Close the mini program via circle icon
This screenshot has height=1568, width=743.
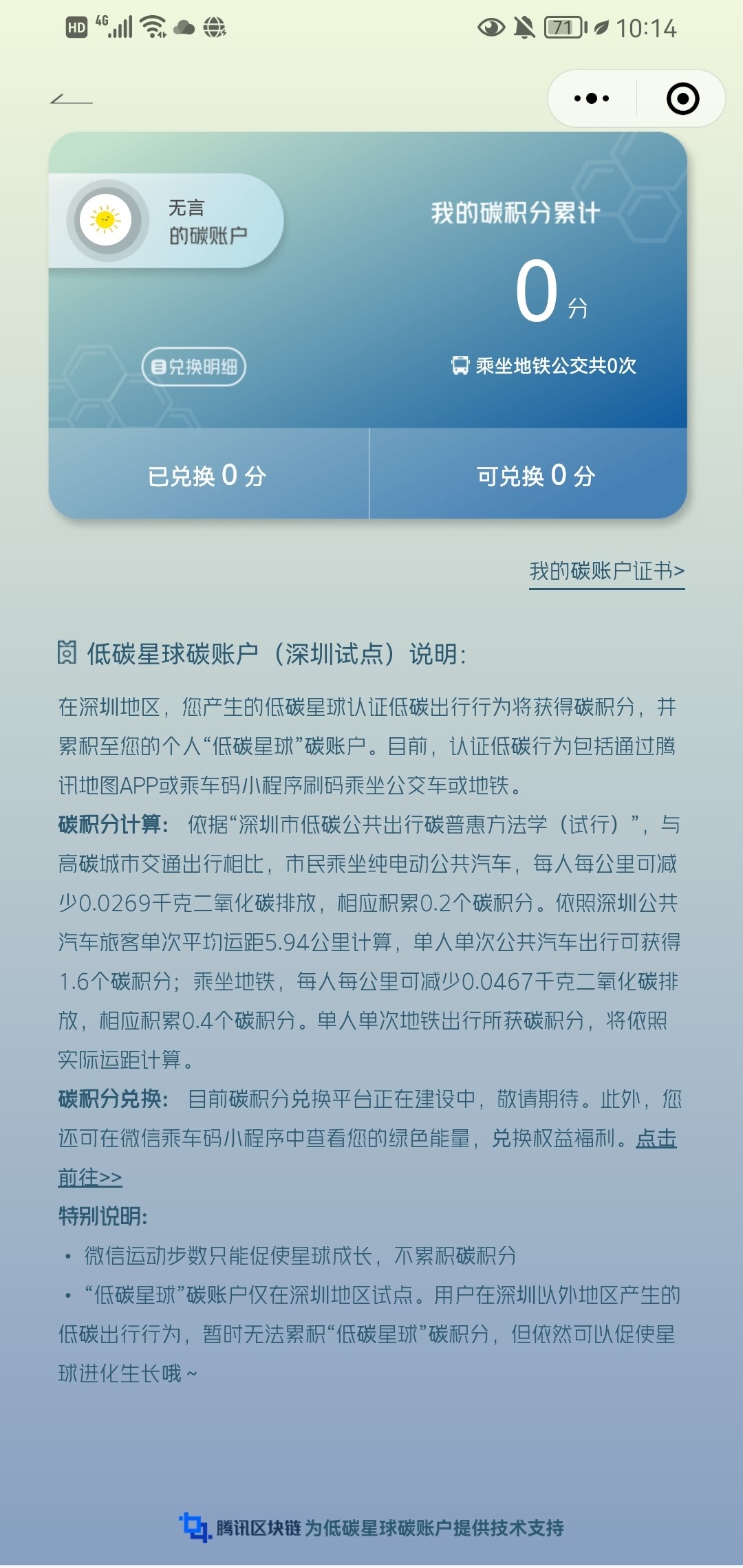(x=683, y=98)
